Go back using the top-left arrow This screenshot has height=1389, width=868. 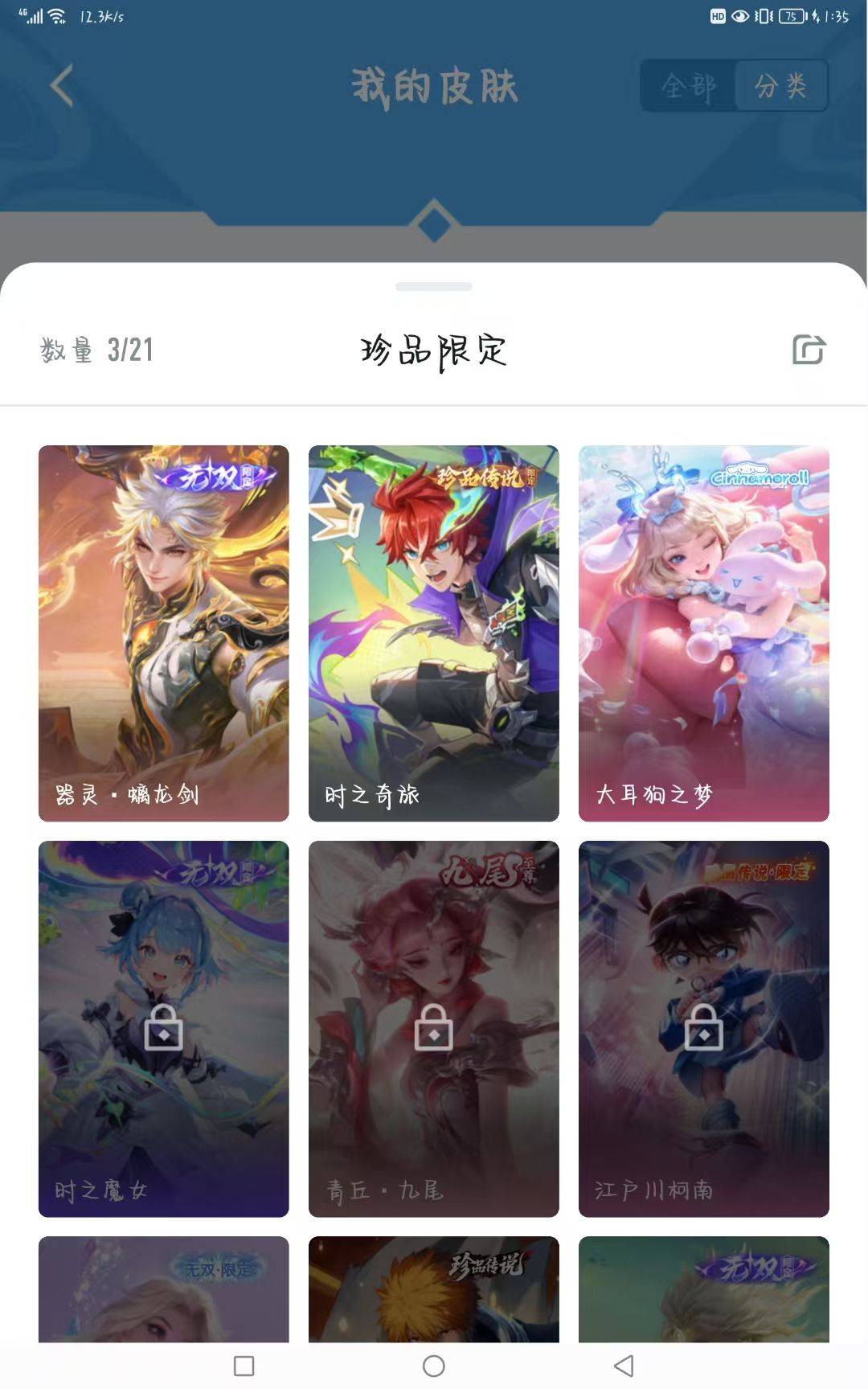point(61,85)
